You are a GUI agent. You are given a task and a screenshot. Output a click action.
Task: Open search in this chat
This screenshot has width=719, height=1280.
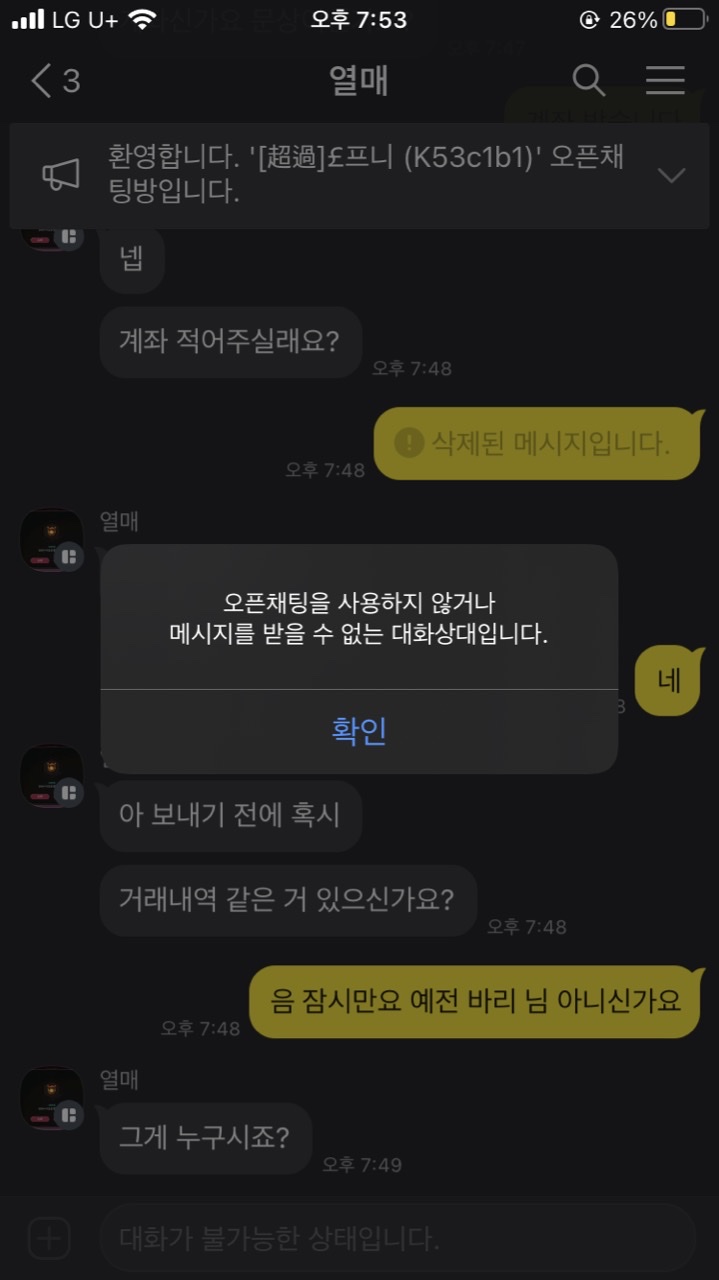(x=589, y=80)
